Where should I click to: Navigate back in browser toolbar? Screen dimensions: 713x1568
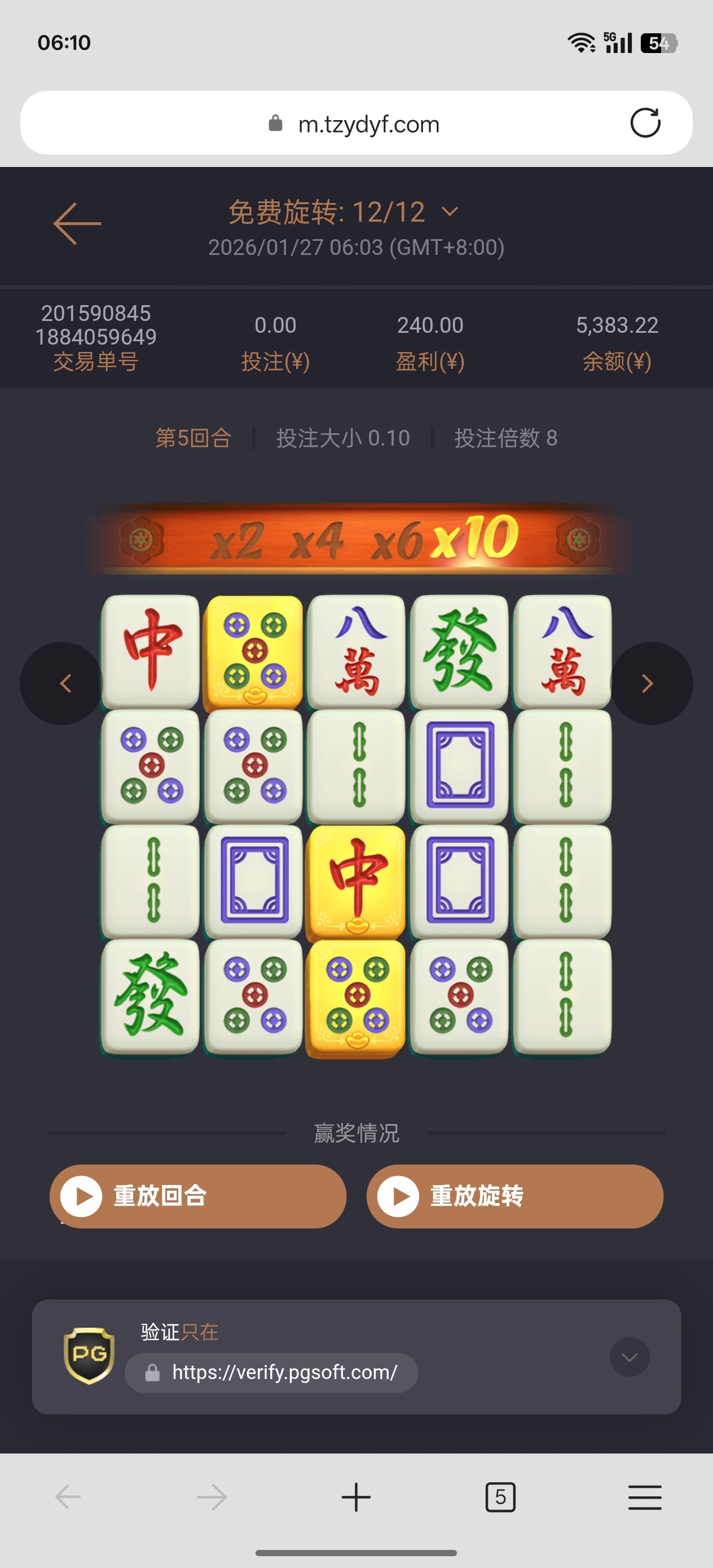click(68, 1497)
